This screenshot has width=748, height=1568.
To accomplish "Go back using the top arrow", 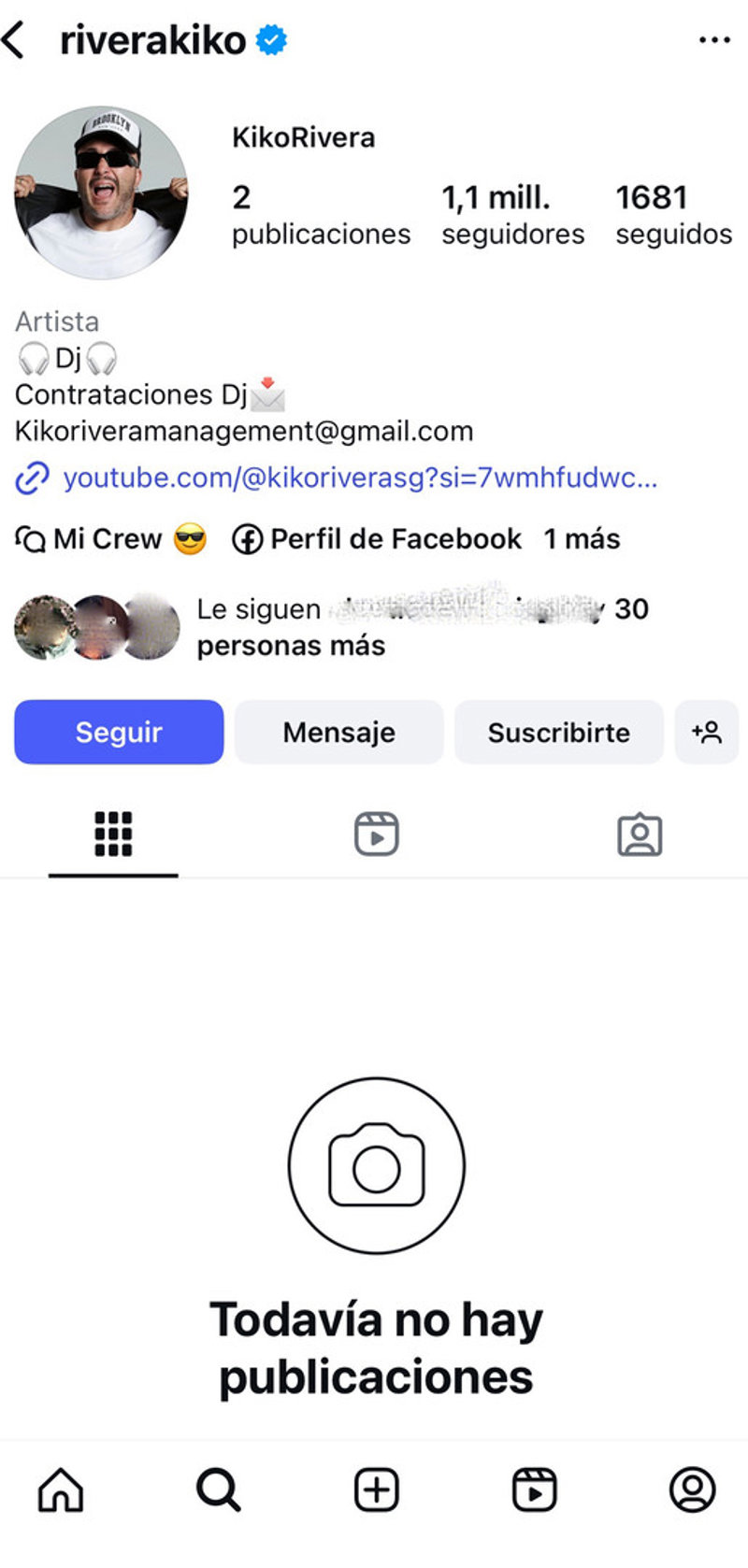I will click(x=15, y=41).
